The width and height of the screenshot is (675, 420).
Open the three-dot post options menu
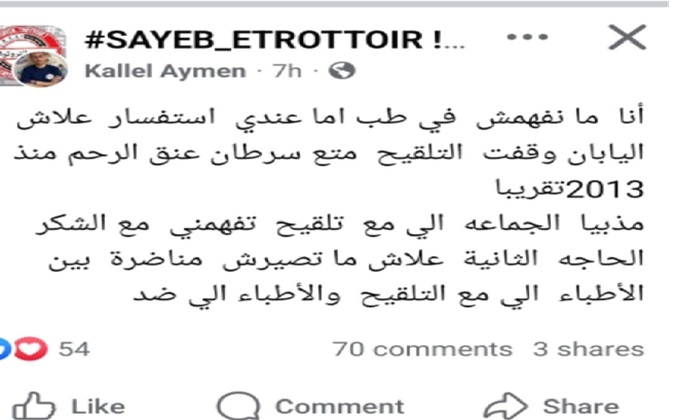click(x=526, y=38)
